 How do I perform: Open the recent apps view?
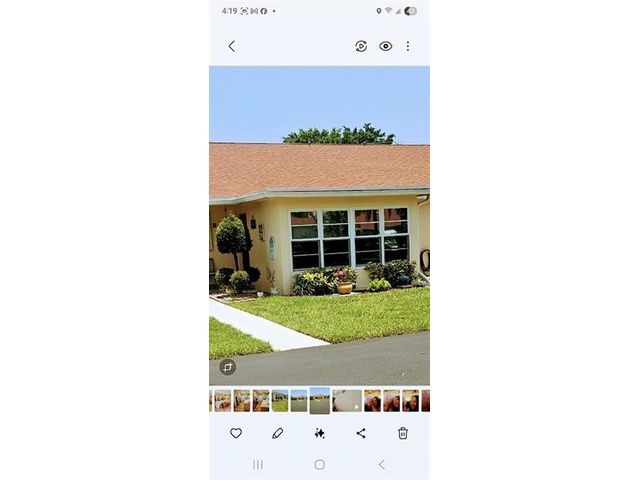[x=258, y=465]
